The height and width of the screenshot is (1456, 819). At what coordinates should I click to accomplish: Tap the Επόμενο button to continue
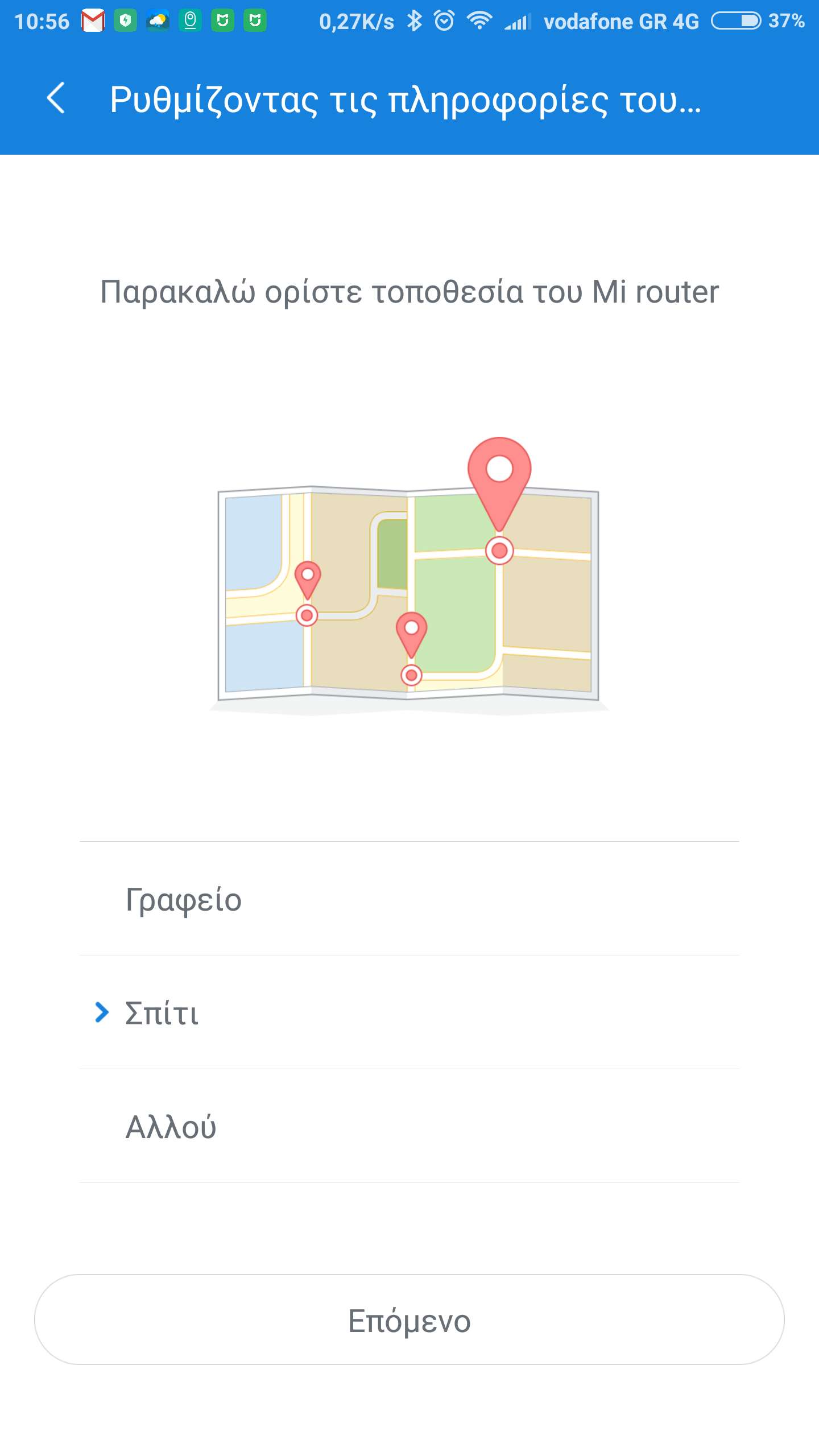pyautogui.click(x=409, y=1320)
